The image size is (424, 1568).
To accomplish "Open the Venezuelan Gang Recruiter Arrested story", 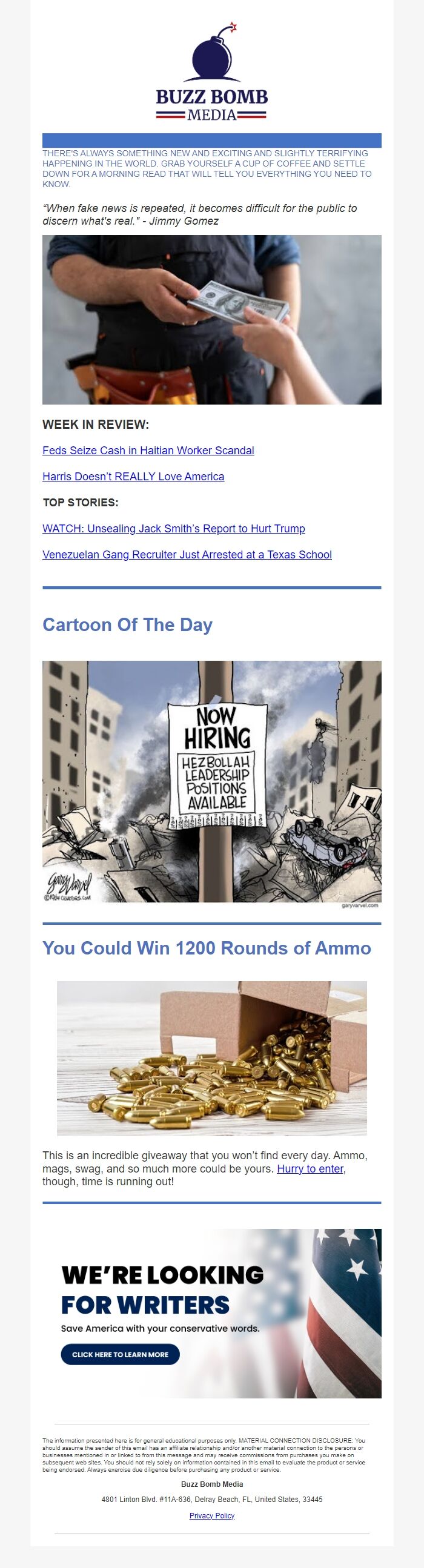I will 187,555.
